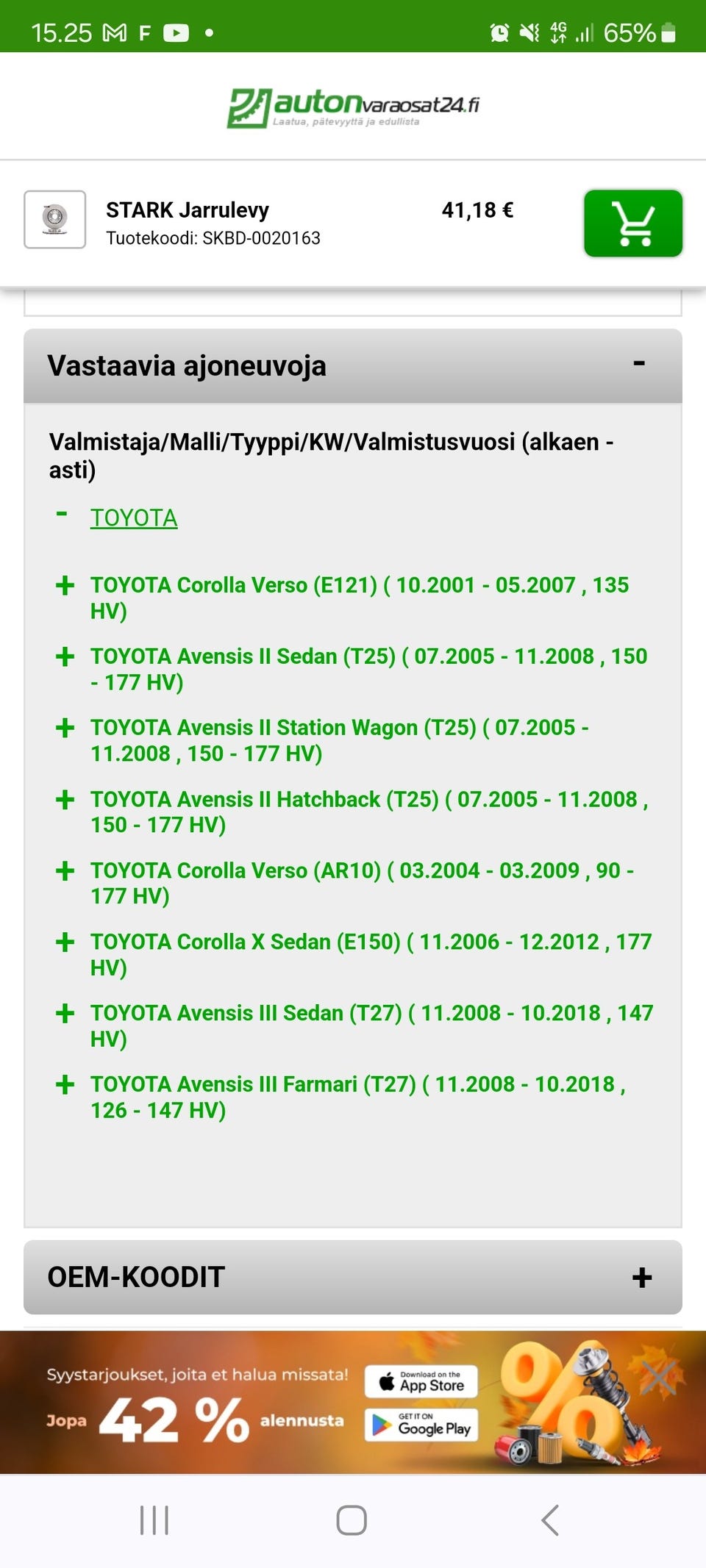Expand the OEM-KOODIT section
This screenshot has width=706, height=1568.
coord(641,1278)
